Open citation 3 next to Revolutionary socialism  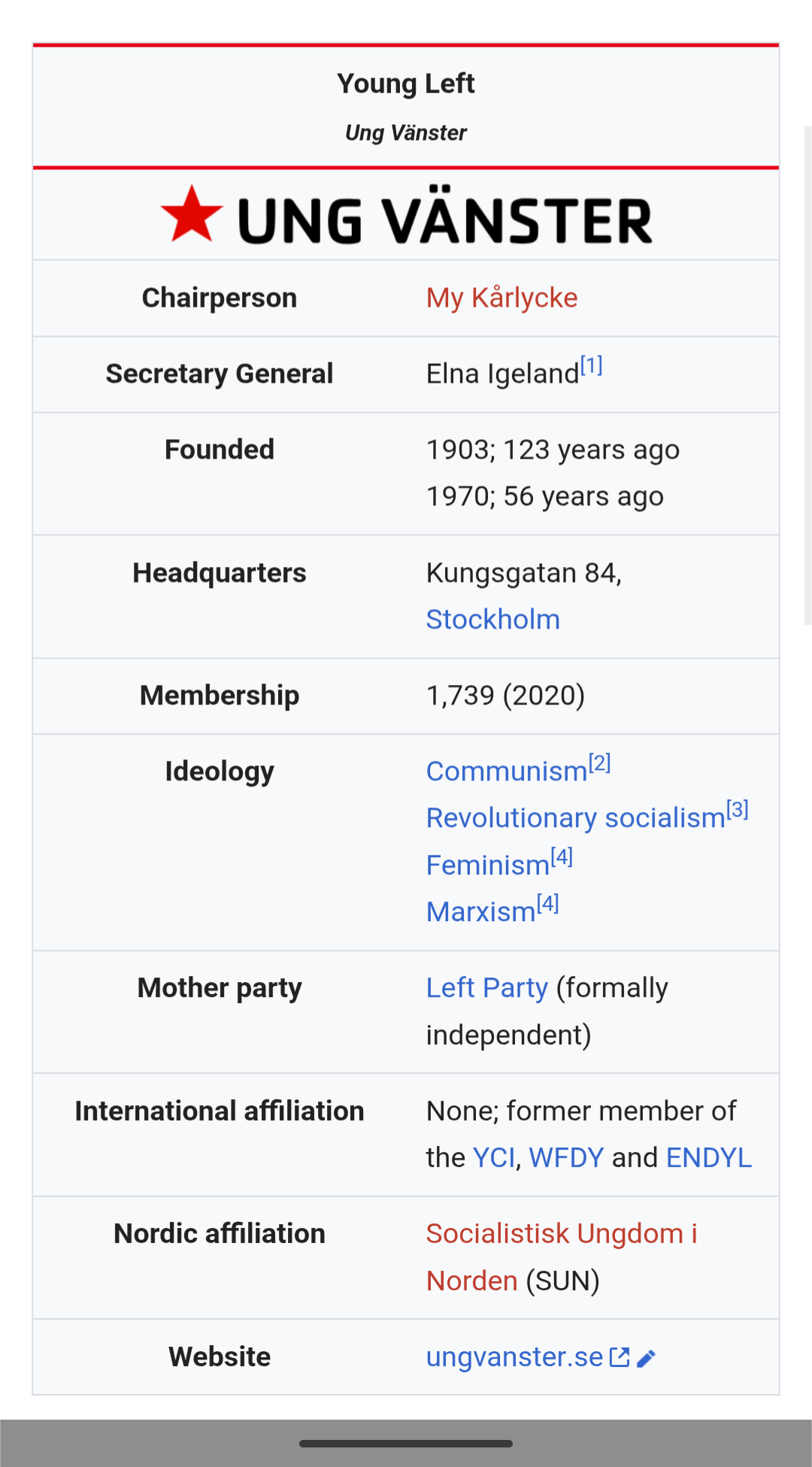click(737, 810)
